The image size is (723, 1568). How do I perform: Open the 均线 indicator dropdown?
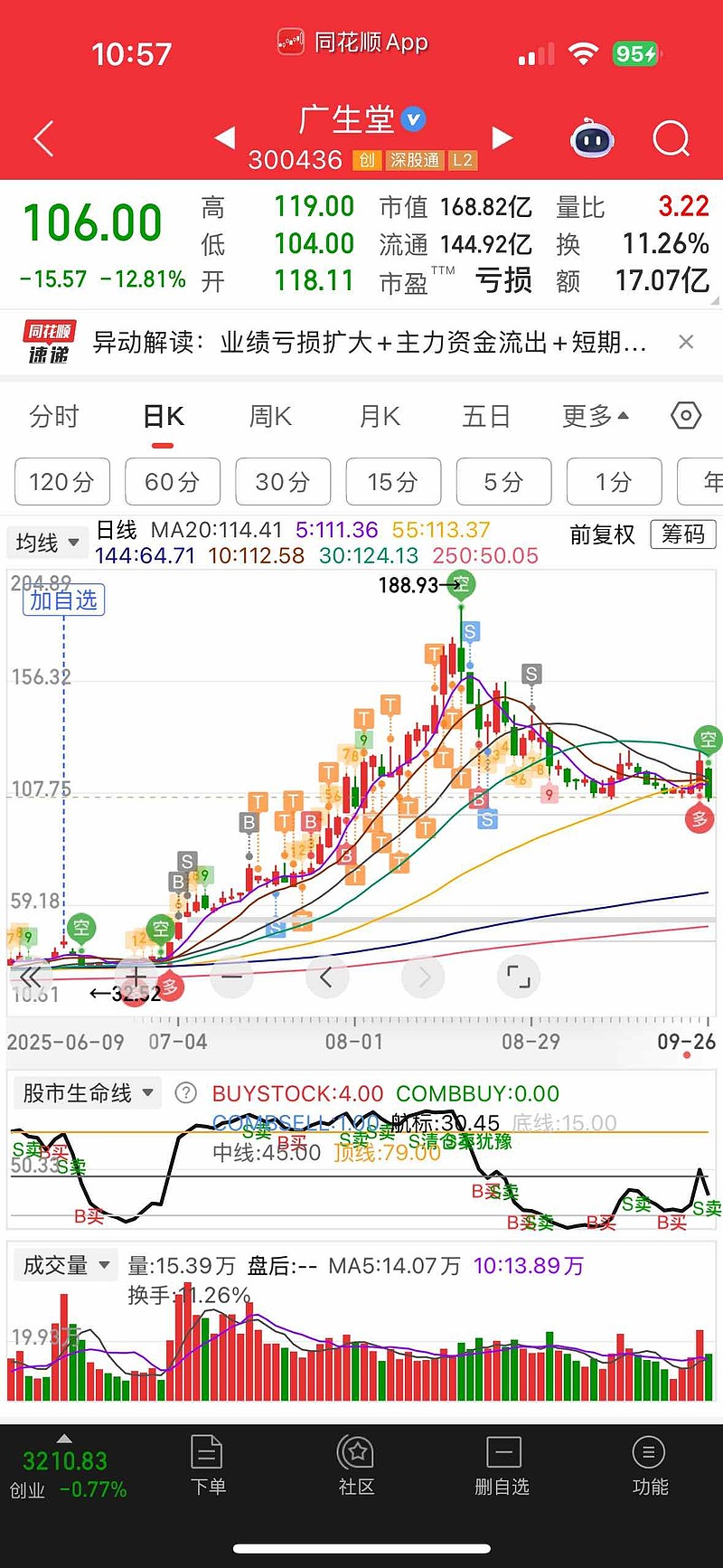coord(47,543)
